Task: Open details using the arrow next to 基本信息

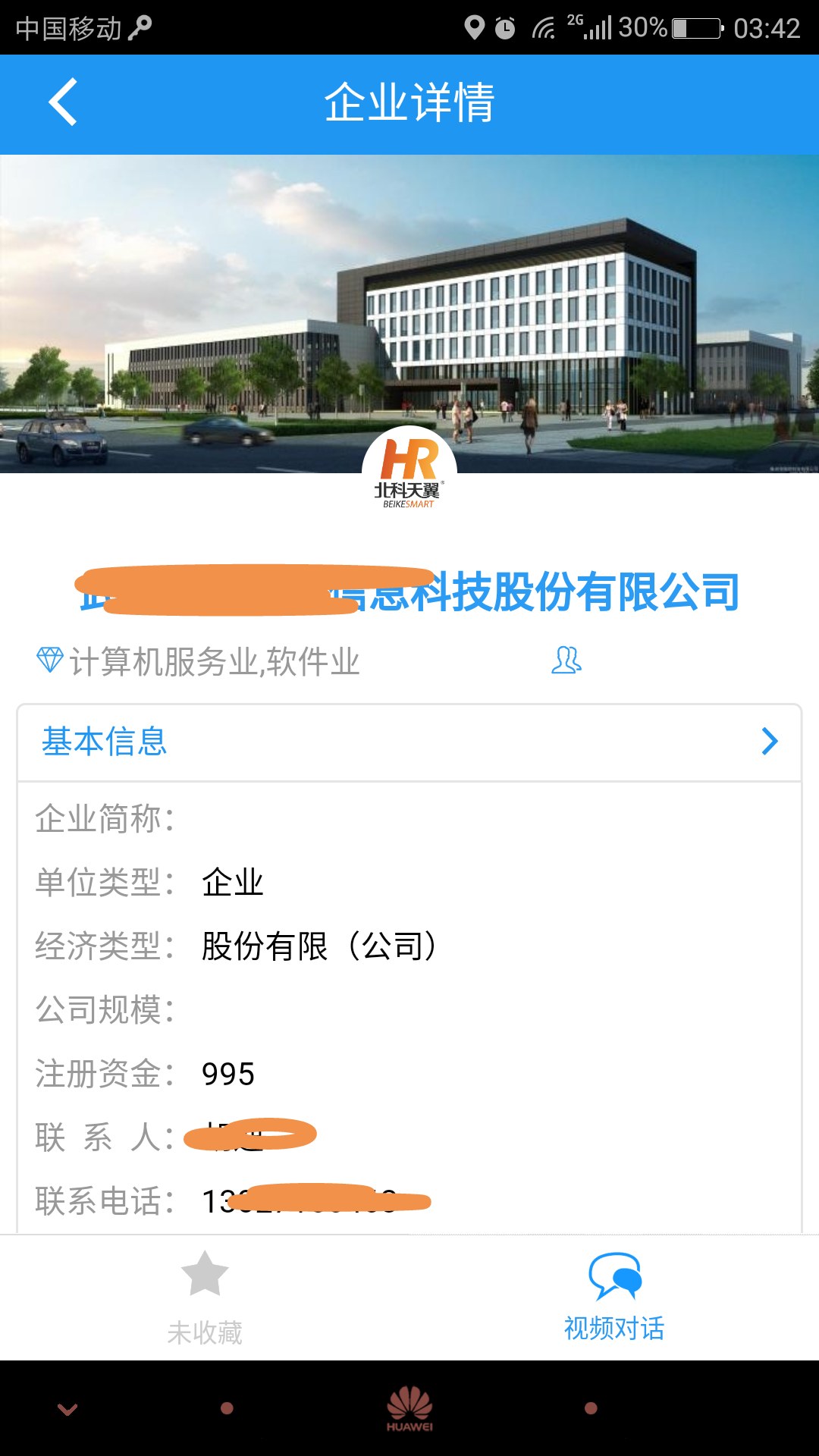Action: tap(770, 742)
